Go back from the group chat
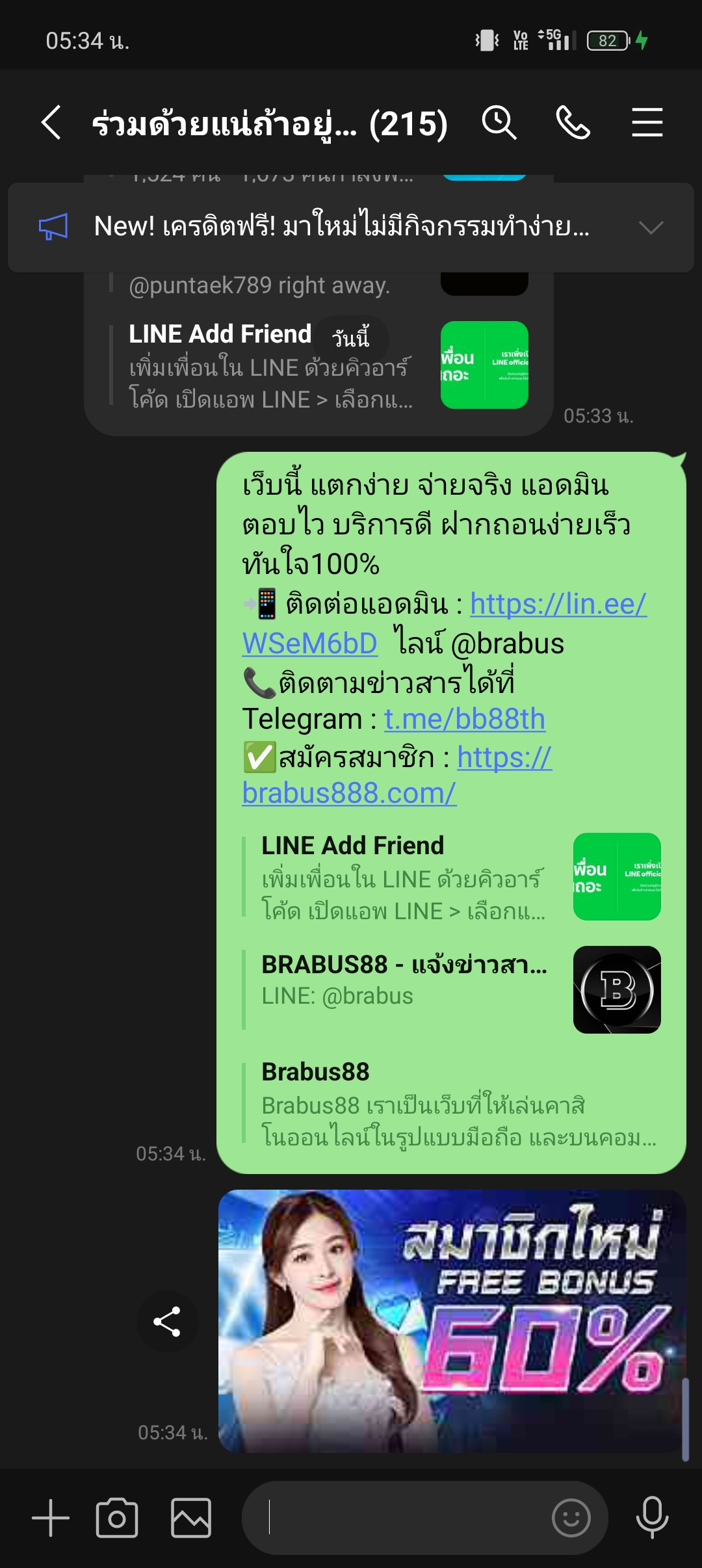702x1568 pixels. 51,123
